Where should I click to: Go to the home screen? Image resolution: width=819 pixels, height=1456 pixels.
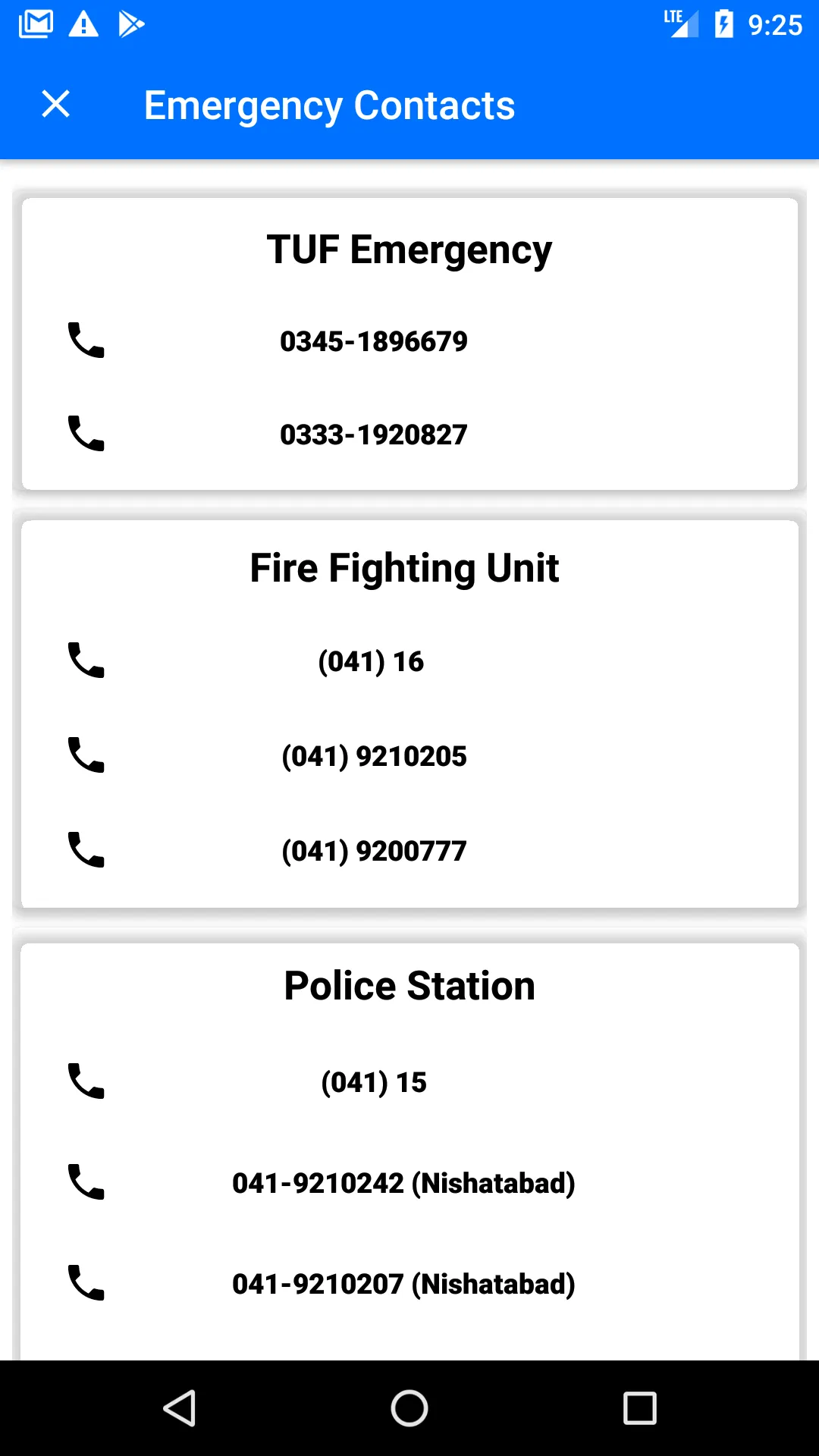[x=409, y=1408]
